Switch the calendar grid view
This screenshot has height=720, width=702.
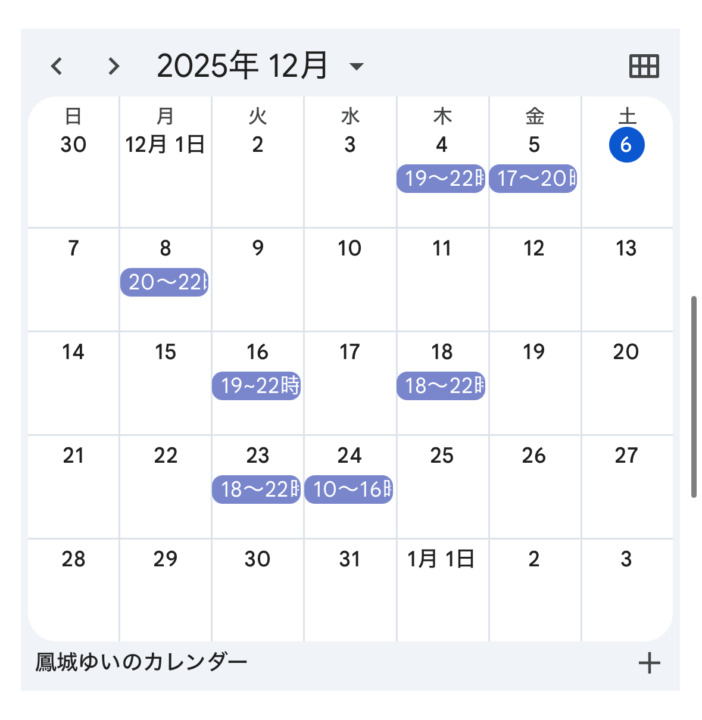click(644, 67)
